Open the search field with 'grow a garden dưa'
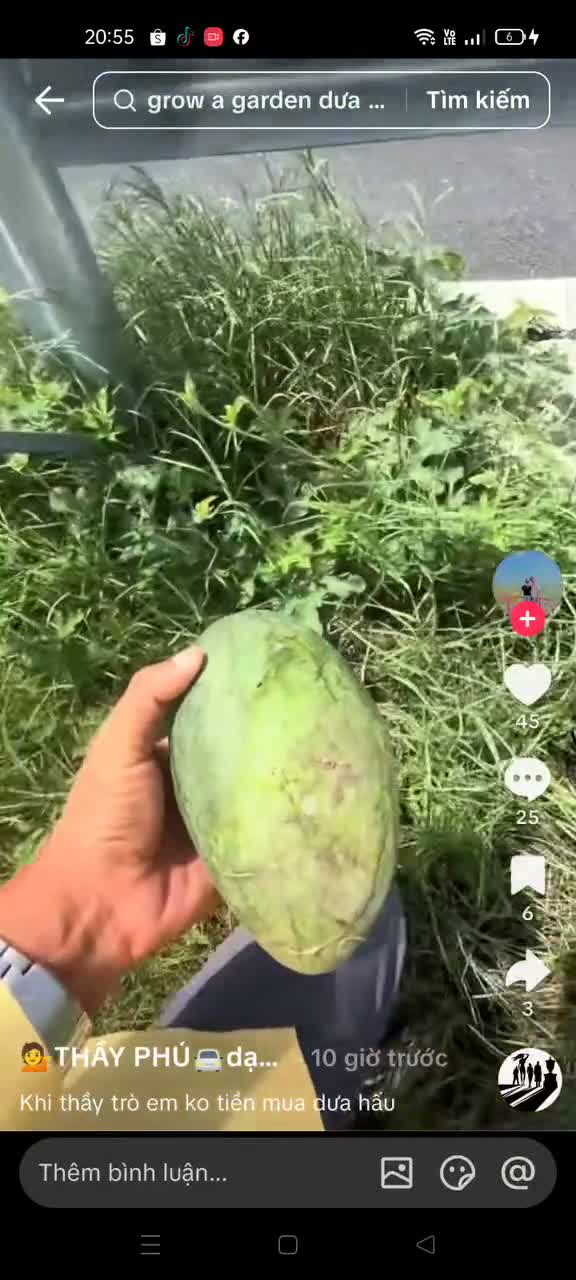This screenshot has width=576, height=1280. (250, 100)
